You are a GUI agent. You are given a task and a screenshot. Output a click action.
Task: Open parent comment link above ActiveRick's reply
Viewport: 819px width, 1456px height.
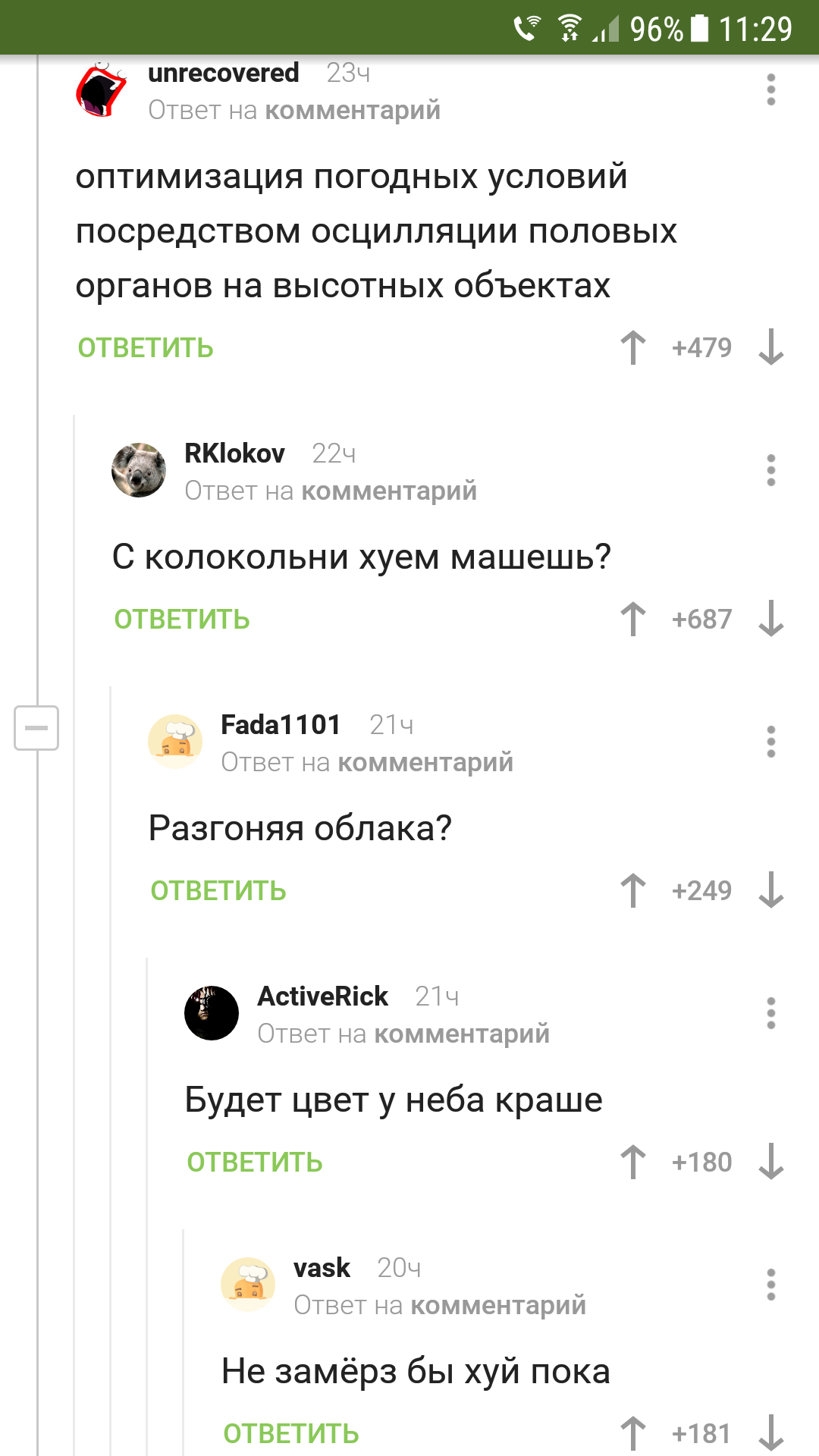(462, 1034)
